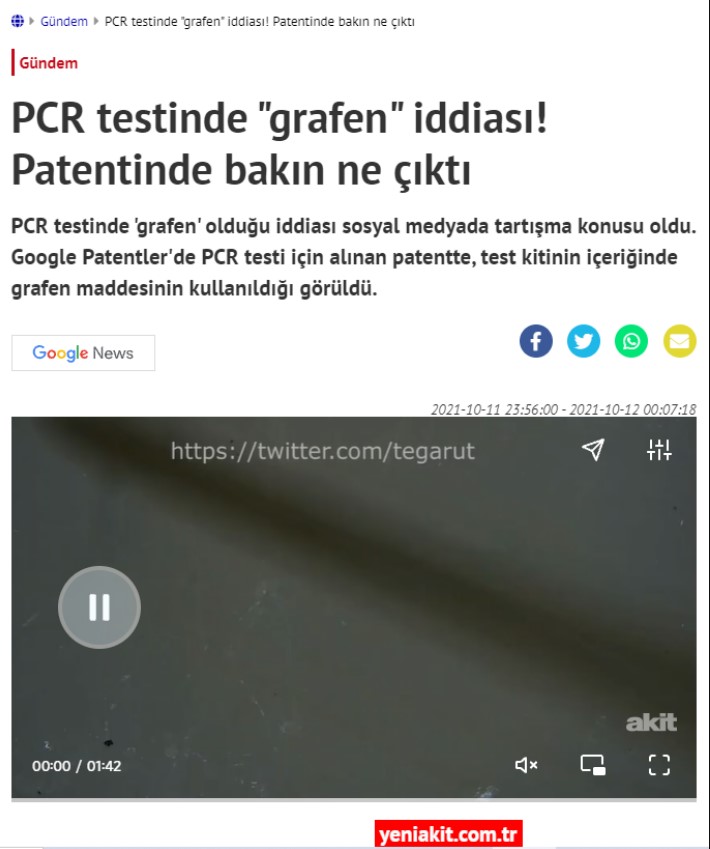This screenshot has width=710, height=849.
Task: Pause the video
Action: point(99,607)
